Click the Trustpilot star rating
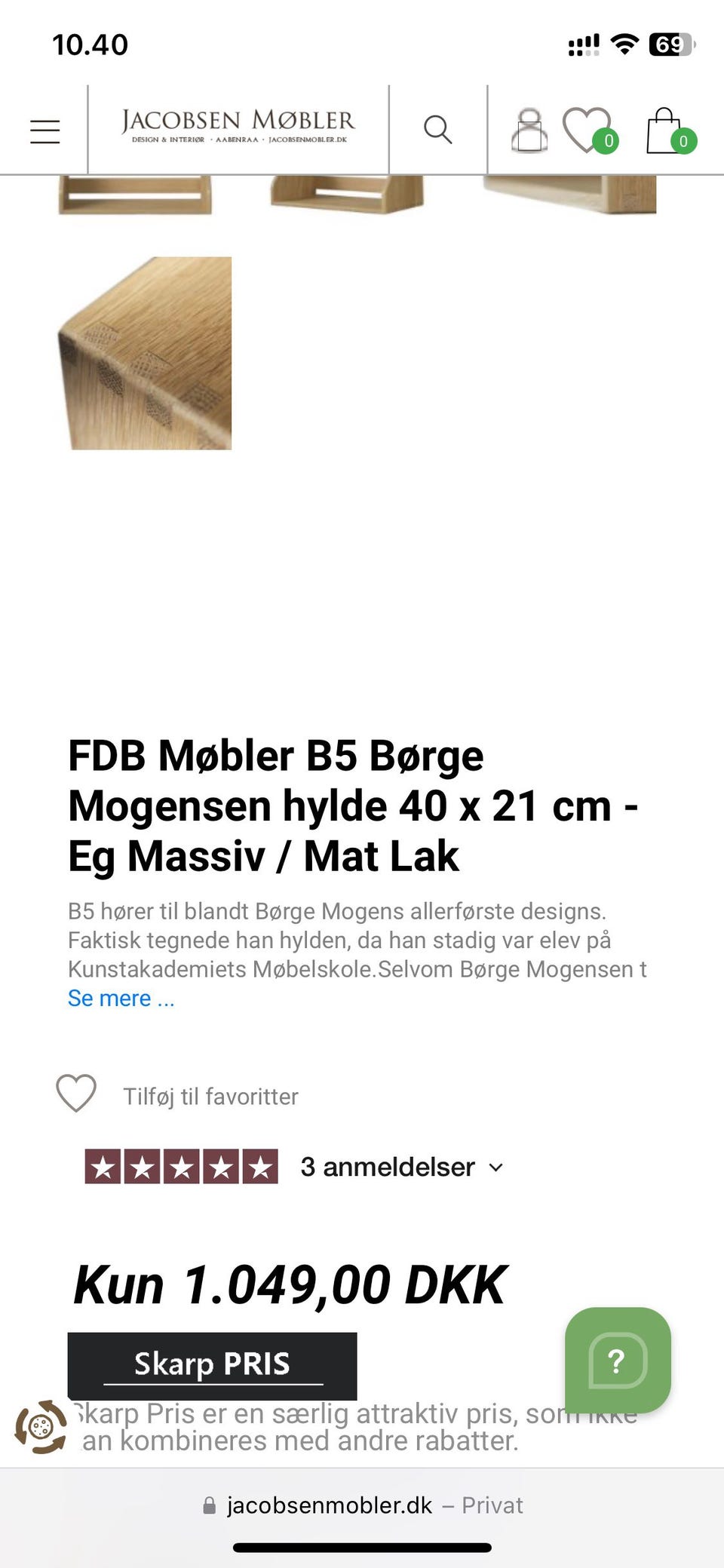 [x=181, y=1166]
